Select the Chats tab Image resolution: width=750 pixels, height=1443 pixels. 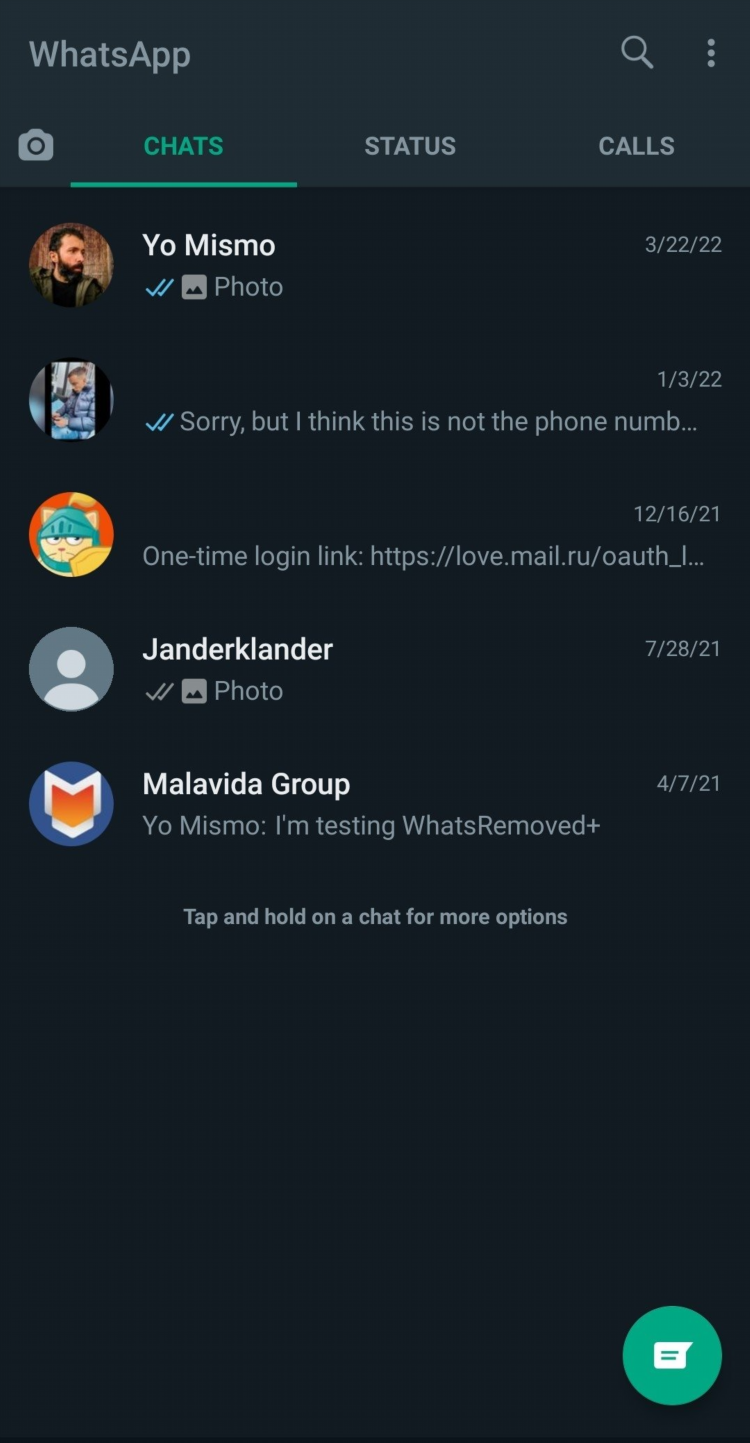183,146
